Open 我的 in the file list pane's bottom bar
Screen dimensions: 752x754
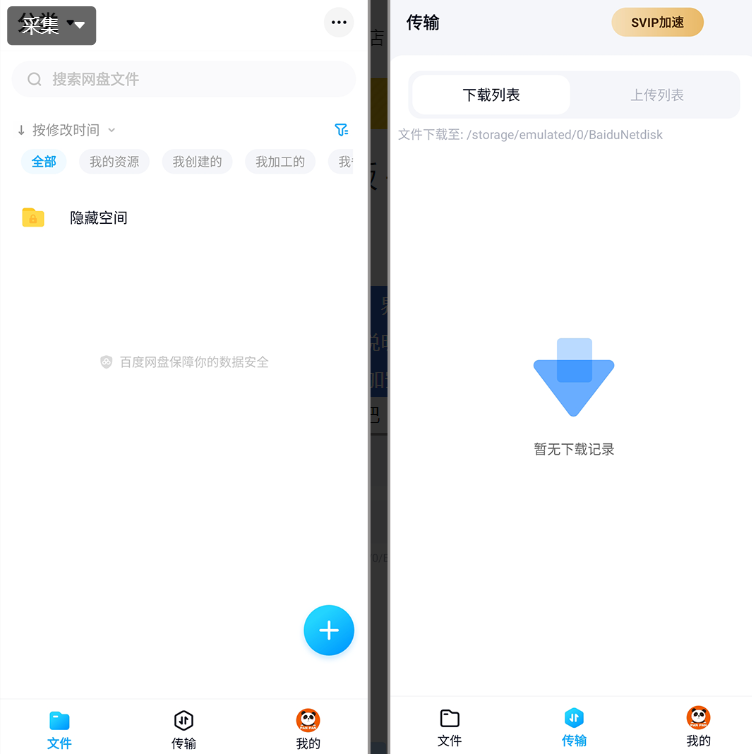[x=308, y=728]
